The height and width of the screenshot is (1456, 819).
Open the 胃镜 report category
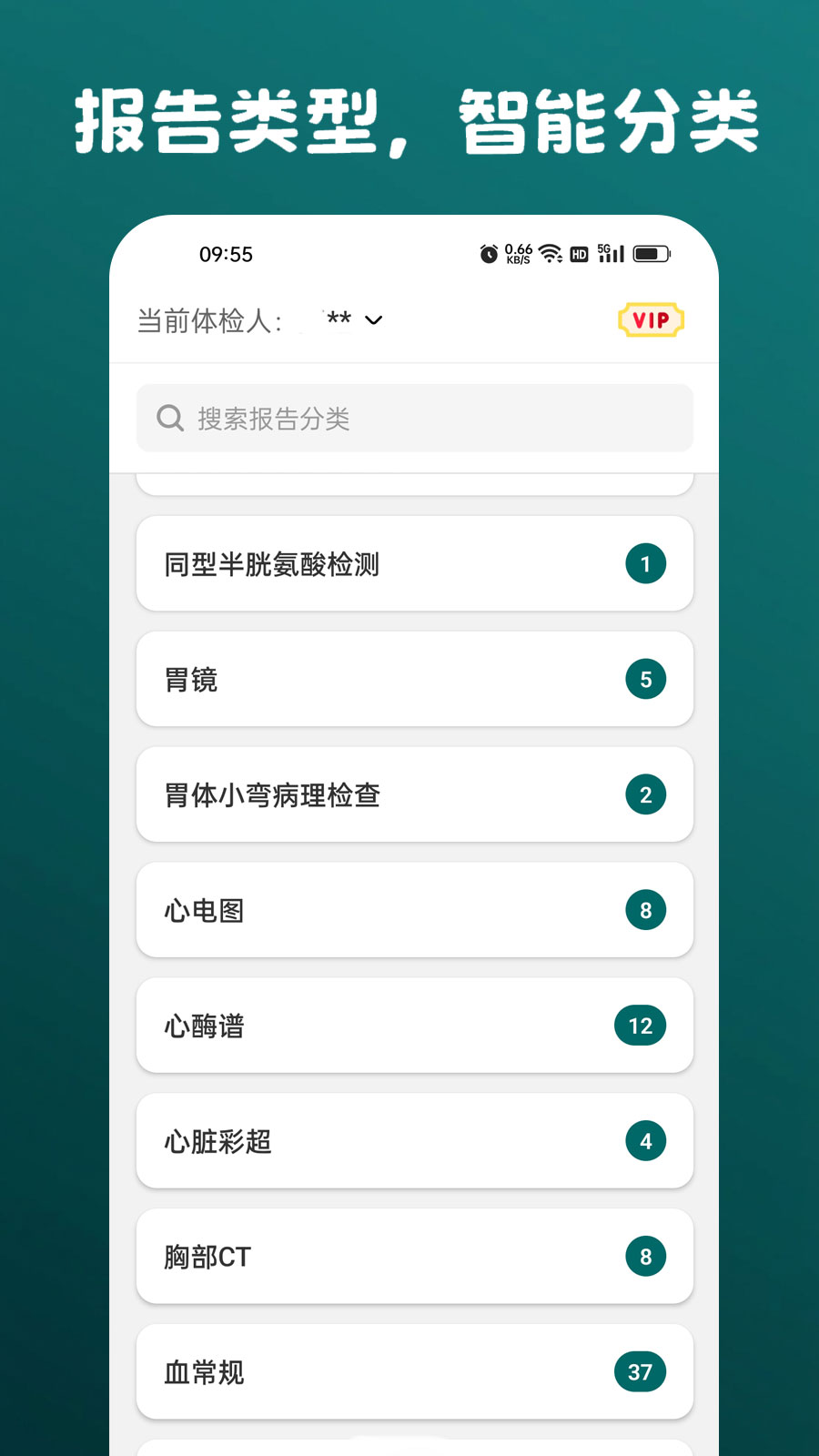(414, 679)
